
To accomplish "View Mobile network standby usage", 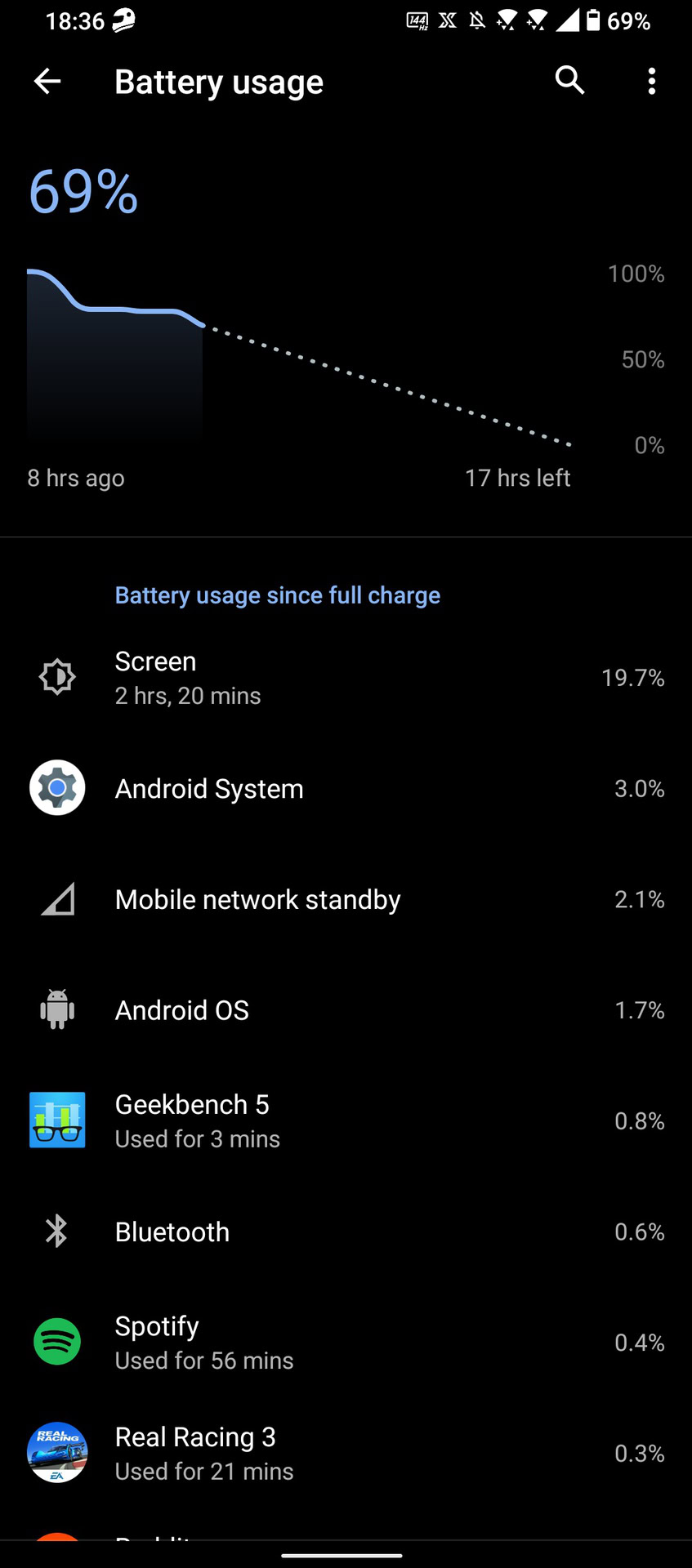I will [x=346, y=899].
